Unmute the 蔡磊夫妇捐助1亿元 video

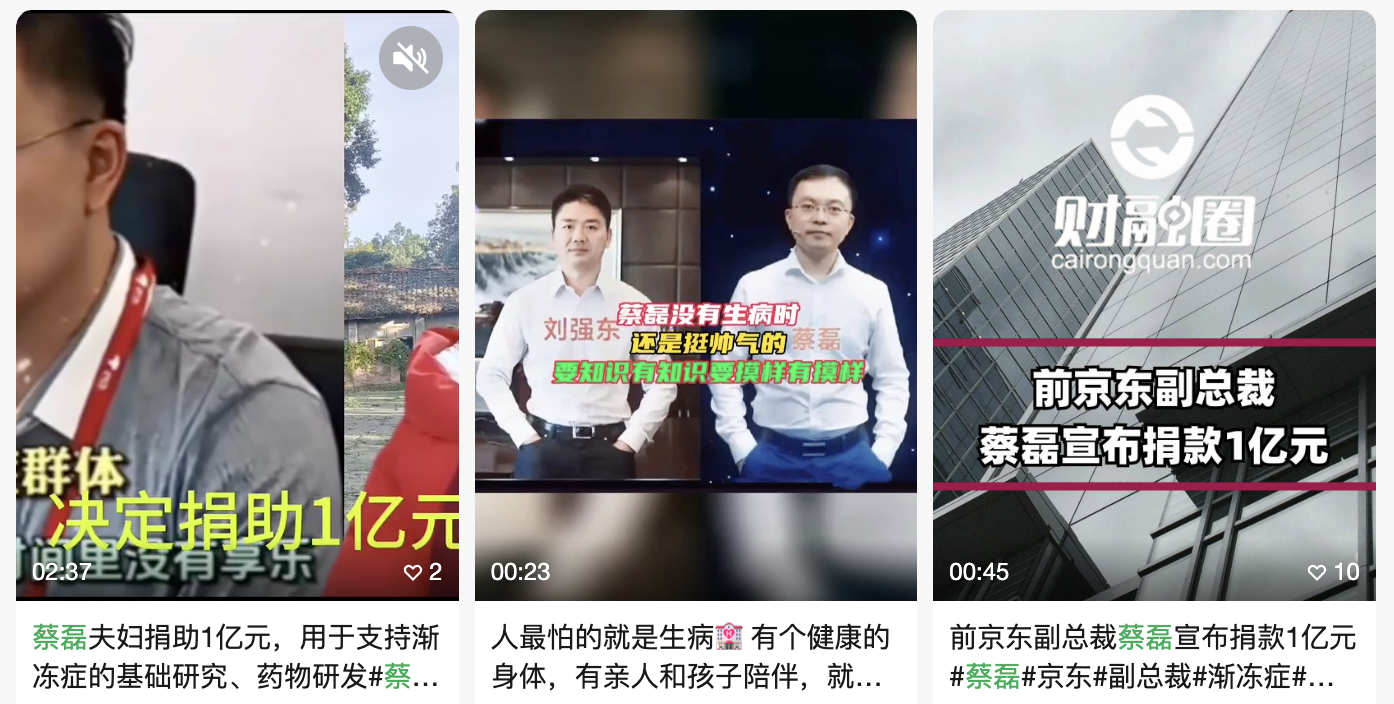pos(411,58)
